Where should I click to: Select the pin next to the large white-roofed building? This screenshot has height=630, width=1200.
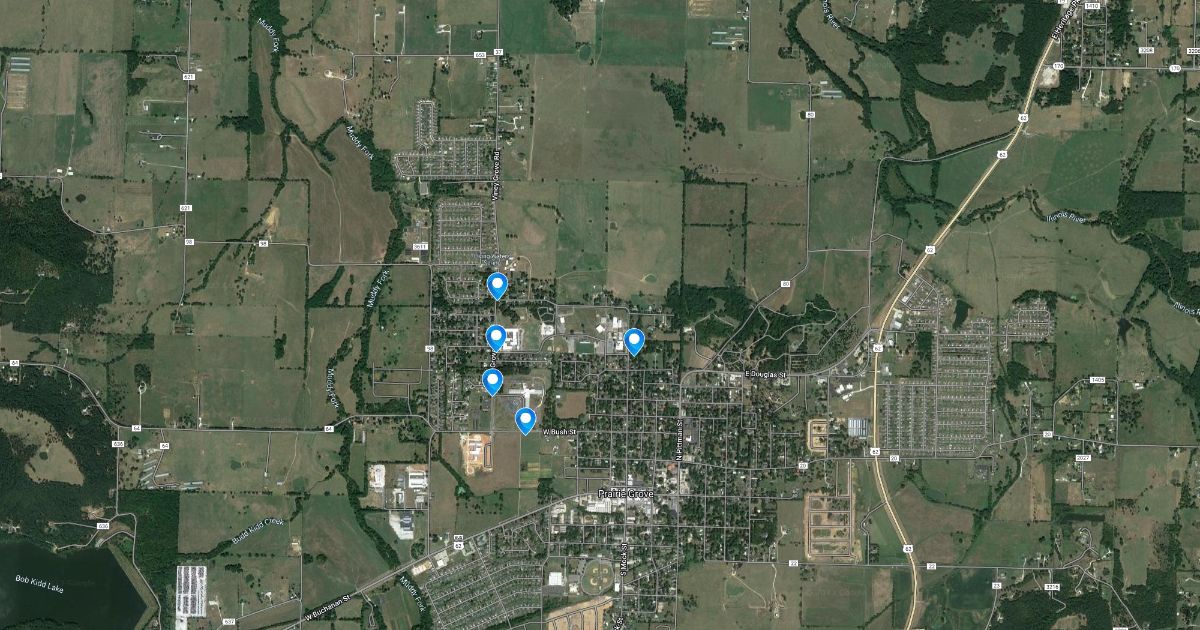(496, 337)
